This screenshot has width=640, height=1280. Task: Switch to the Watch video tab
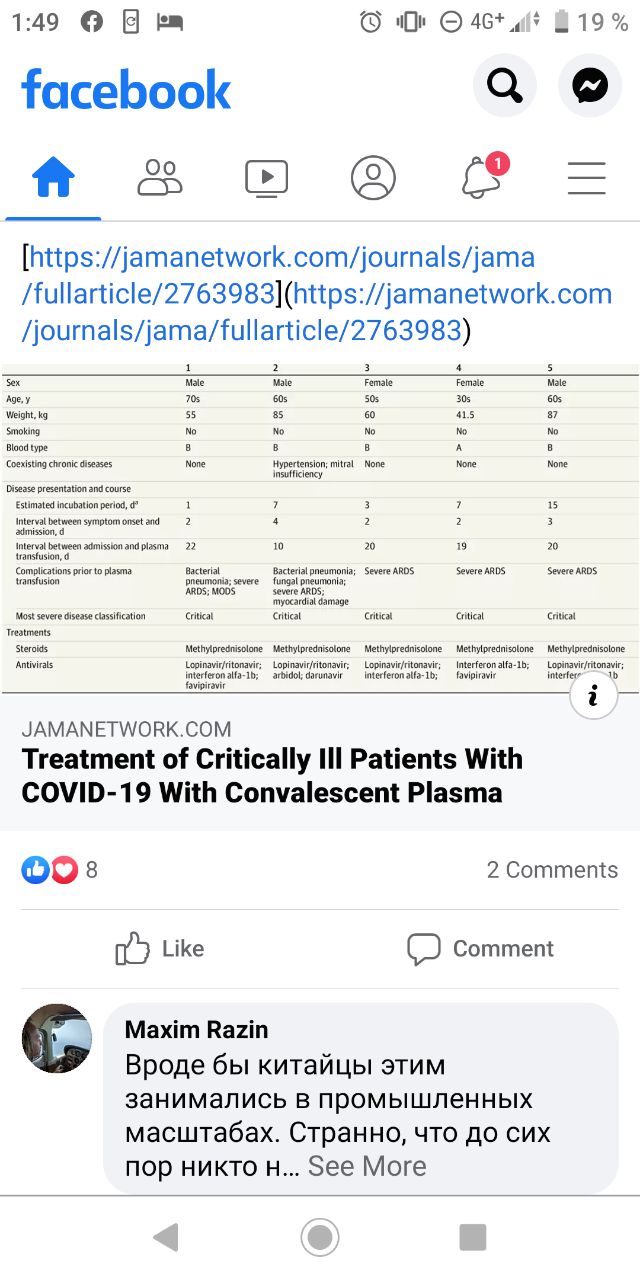point(266,178)
